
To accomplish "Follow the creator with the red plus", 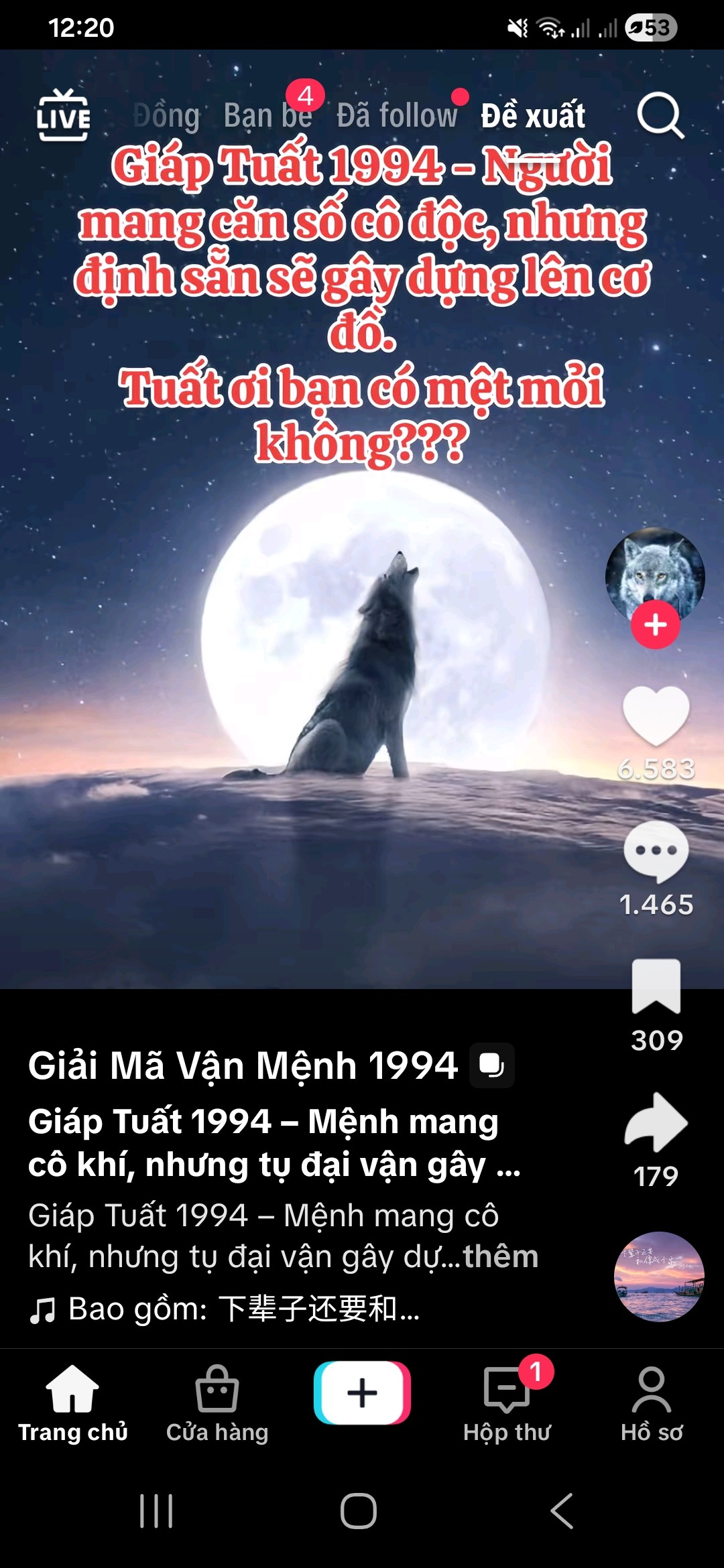I will click(655, 625).
